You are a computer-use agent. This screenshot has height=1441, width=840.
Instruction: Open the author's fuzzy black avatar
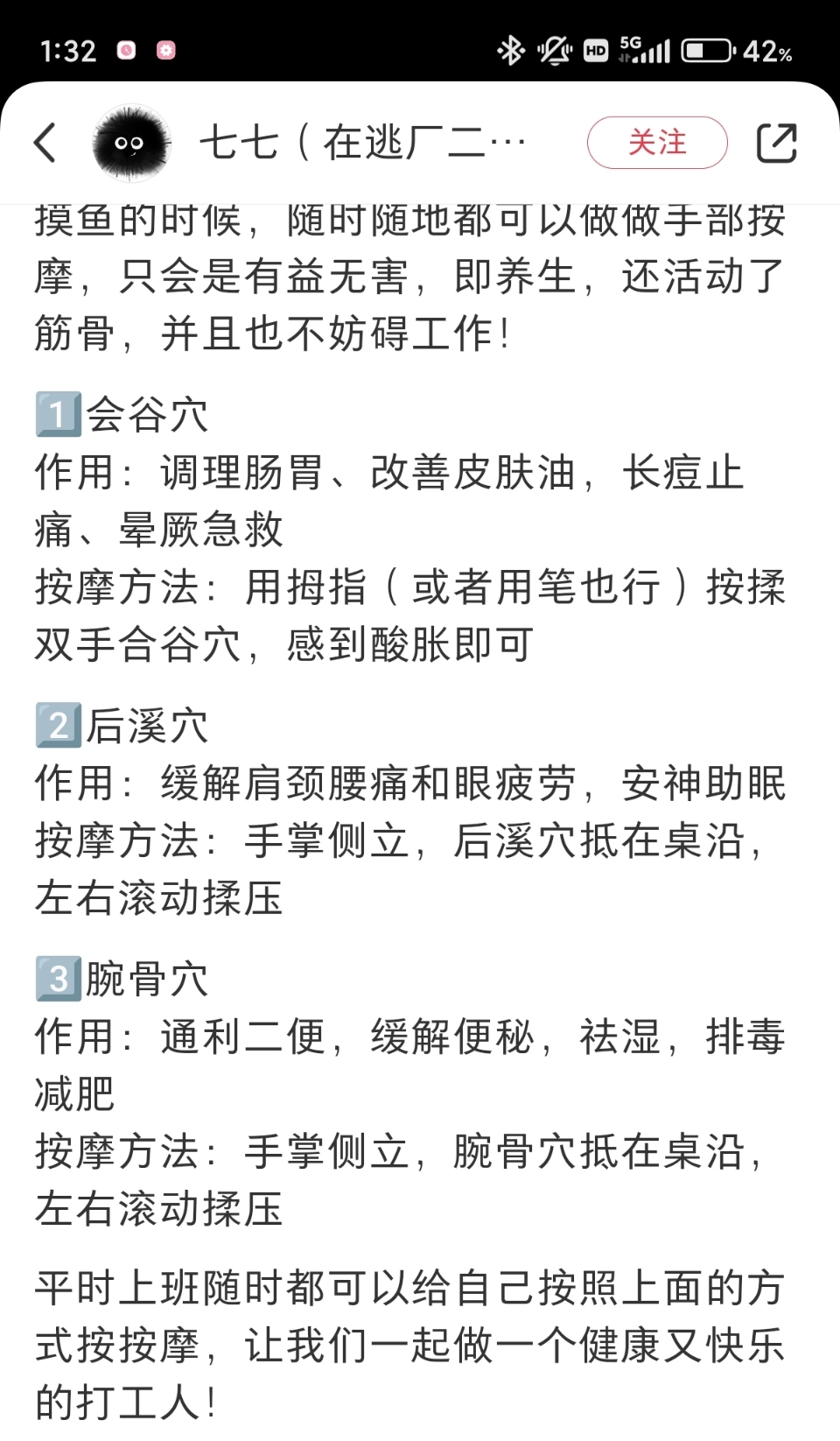(130, 143)
